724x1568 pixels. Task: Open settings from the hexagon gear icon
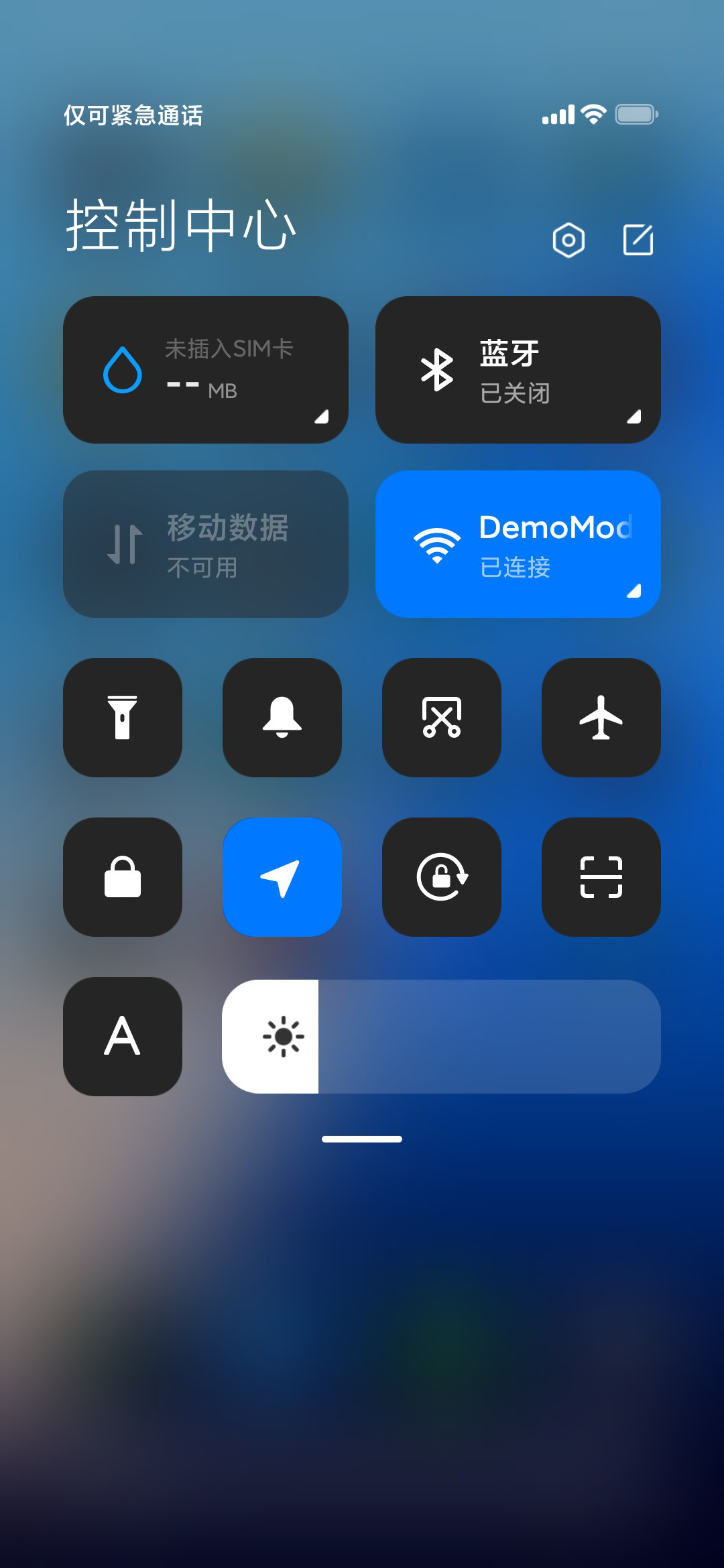click(568, 240)
